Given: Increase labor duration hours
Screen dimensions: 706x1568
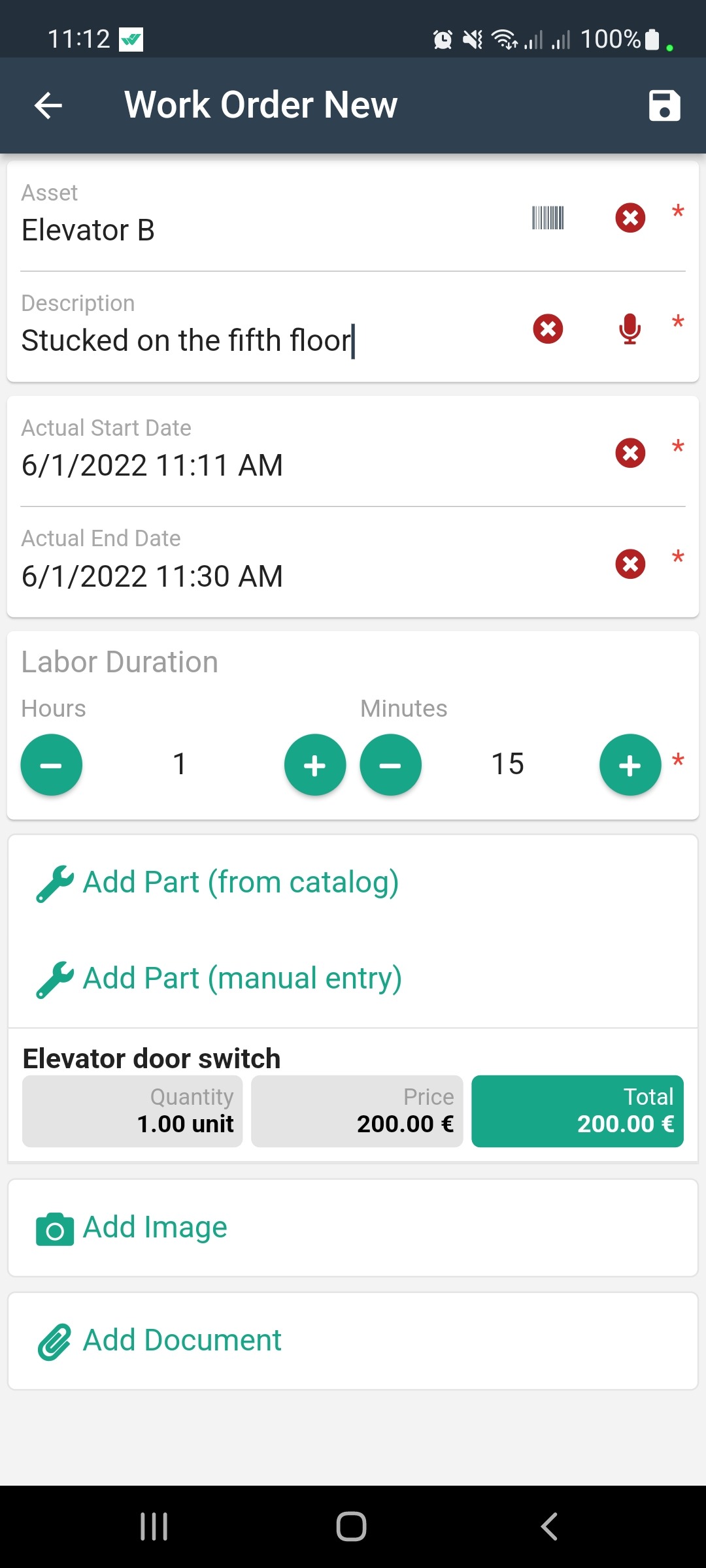Looking at the screenshot, I should pyautogui.click(x=314, y=764).
